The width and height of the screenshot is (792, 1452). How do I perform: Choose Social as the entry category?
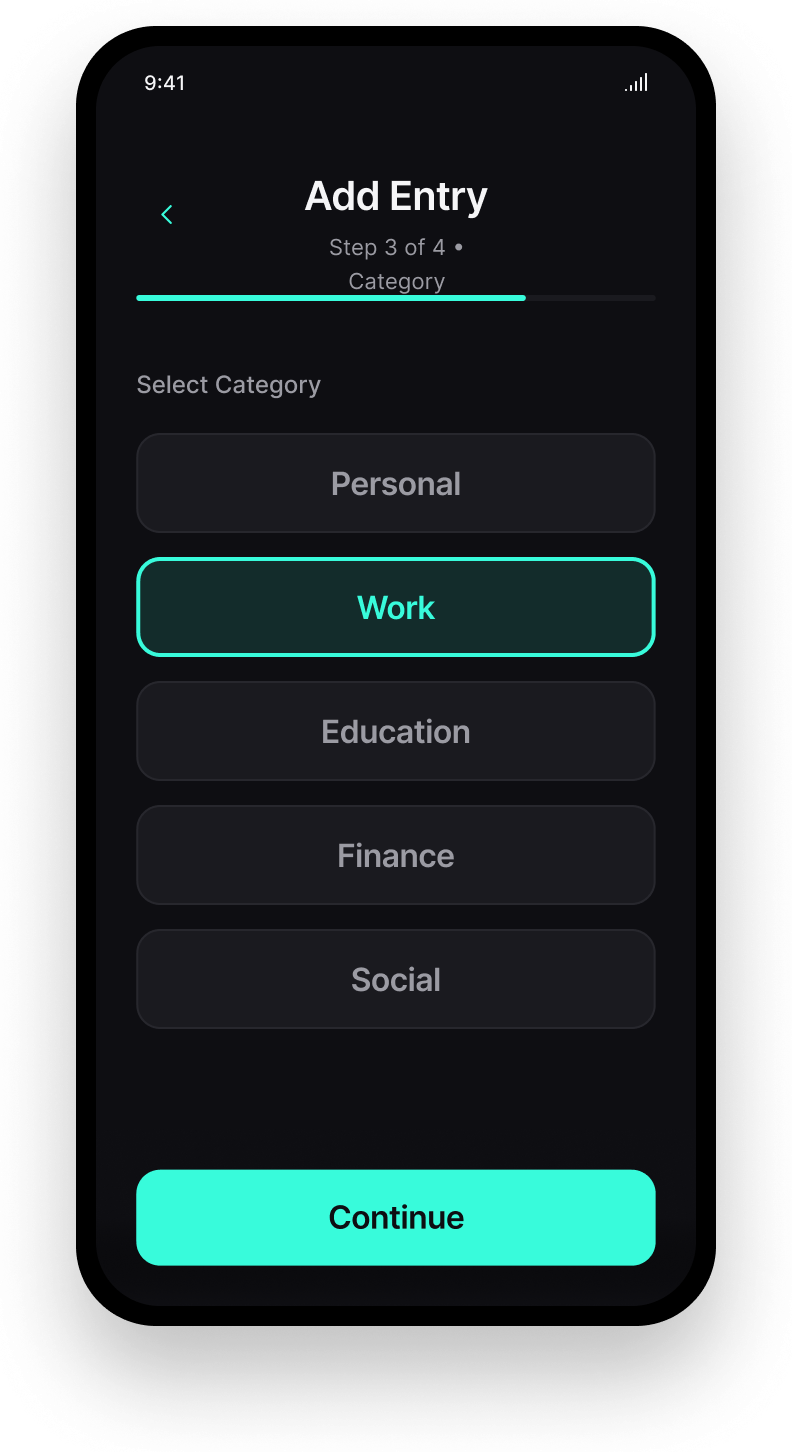click(396, 979)
